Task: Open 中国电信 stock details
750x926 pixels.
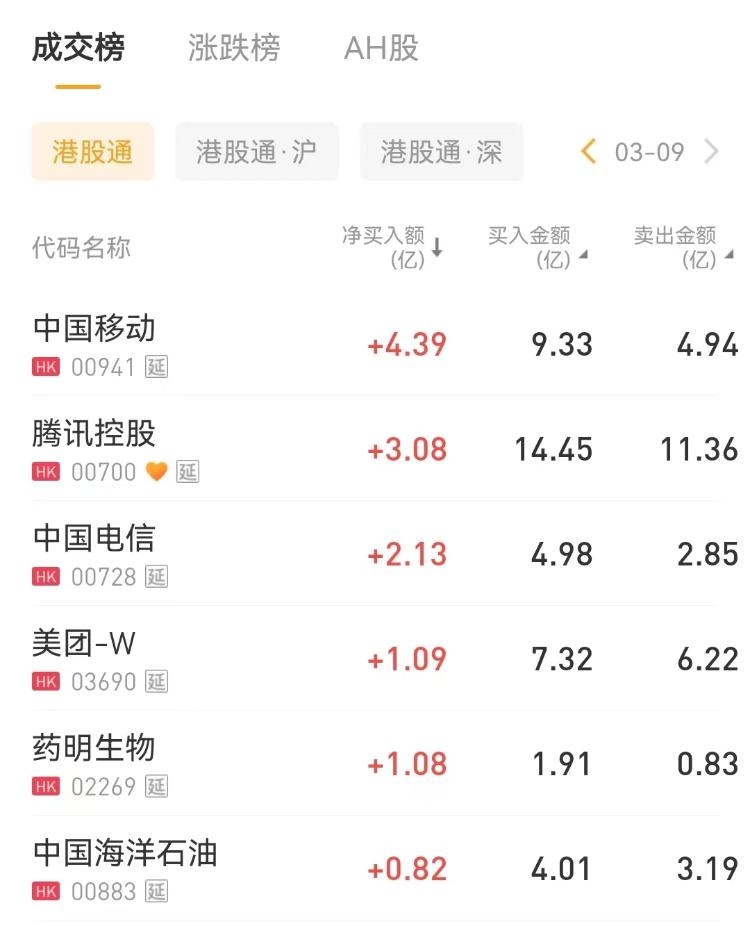Action: [x=94, y=553]
